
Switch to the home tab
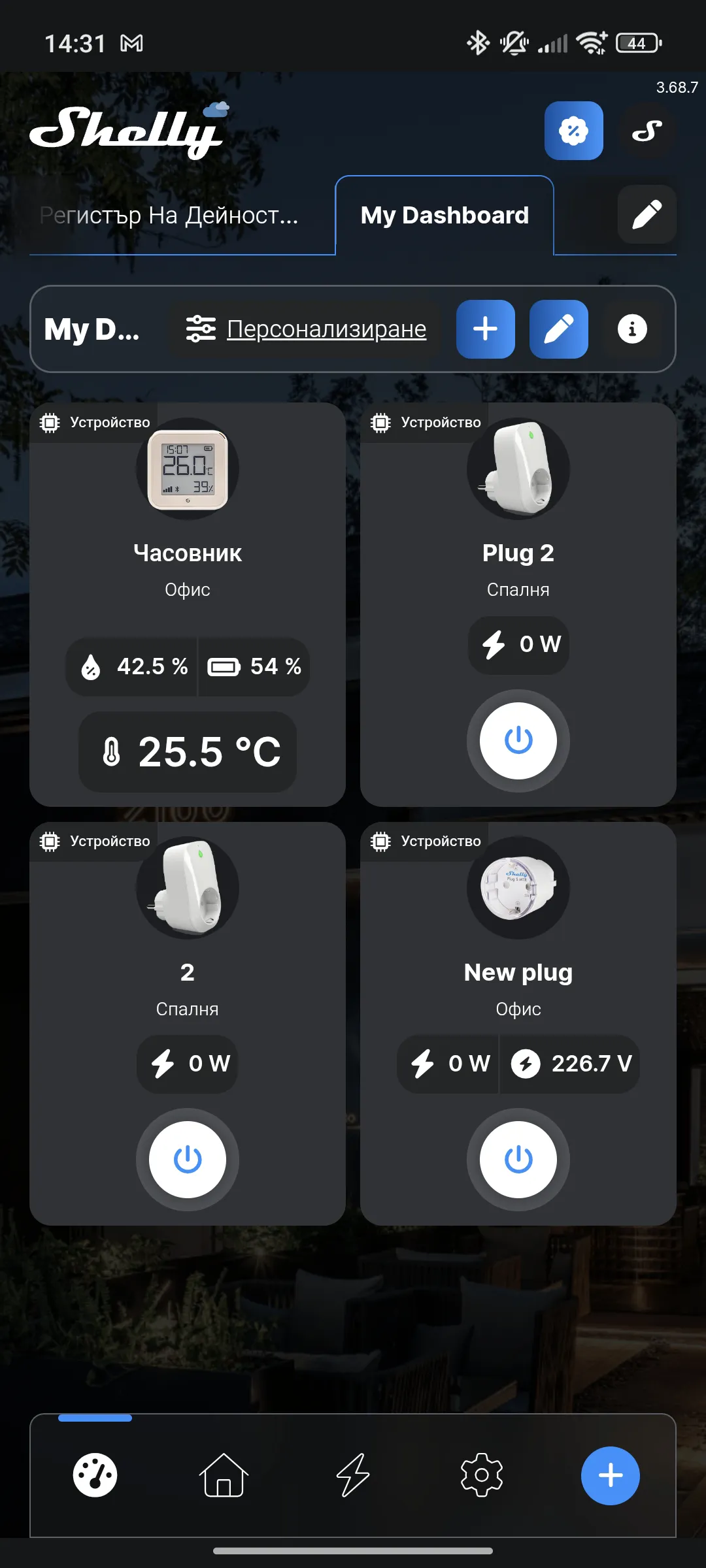(x=224, y=1475)
